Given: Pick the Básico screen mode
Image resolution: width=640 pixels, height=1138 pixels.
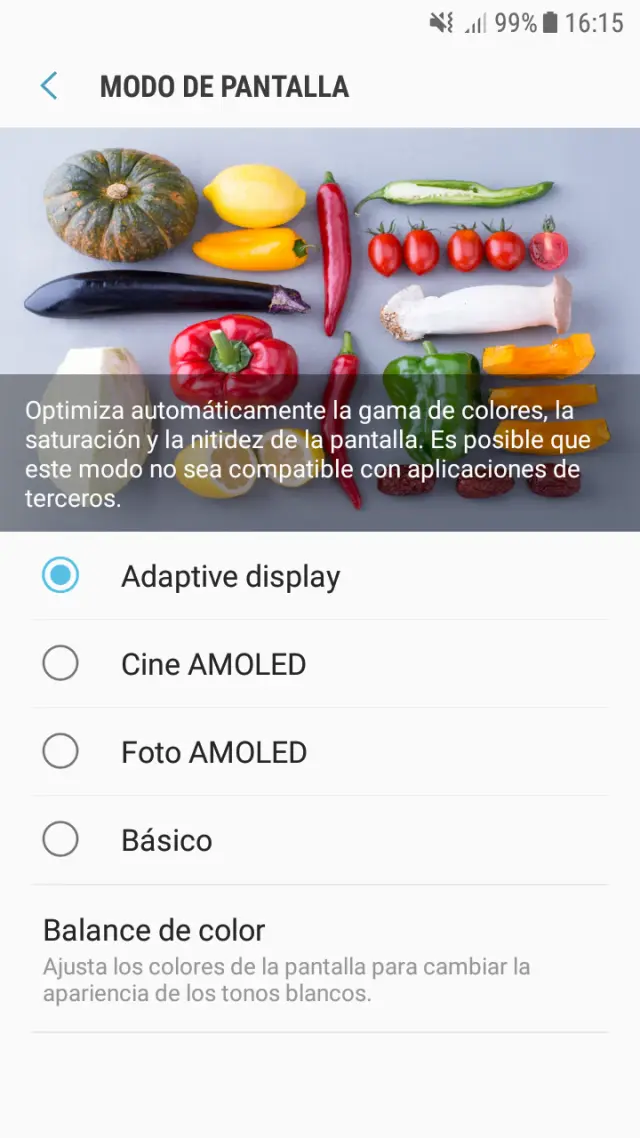Looking at the screenshot, I should (x=61, y=840).
